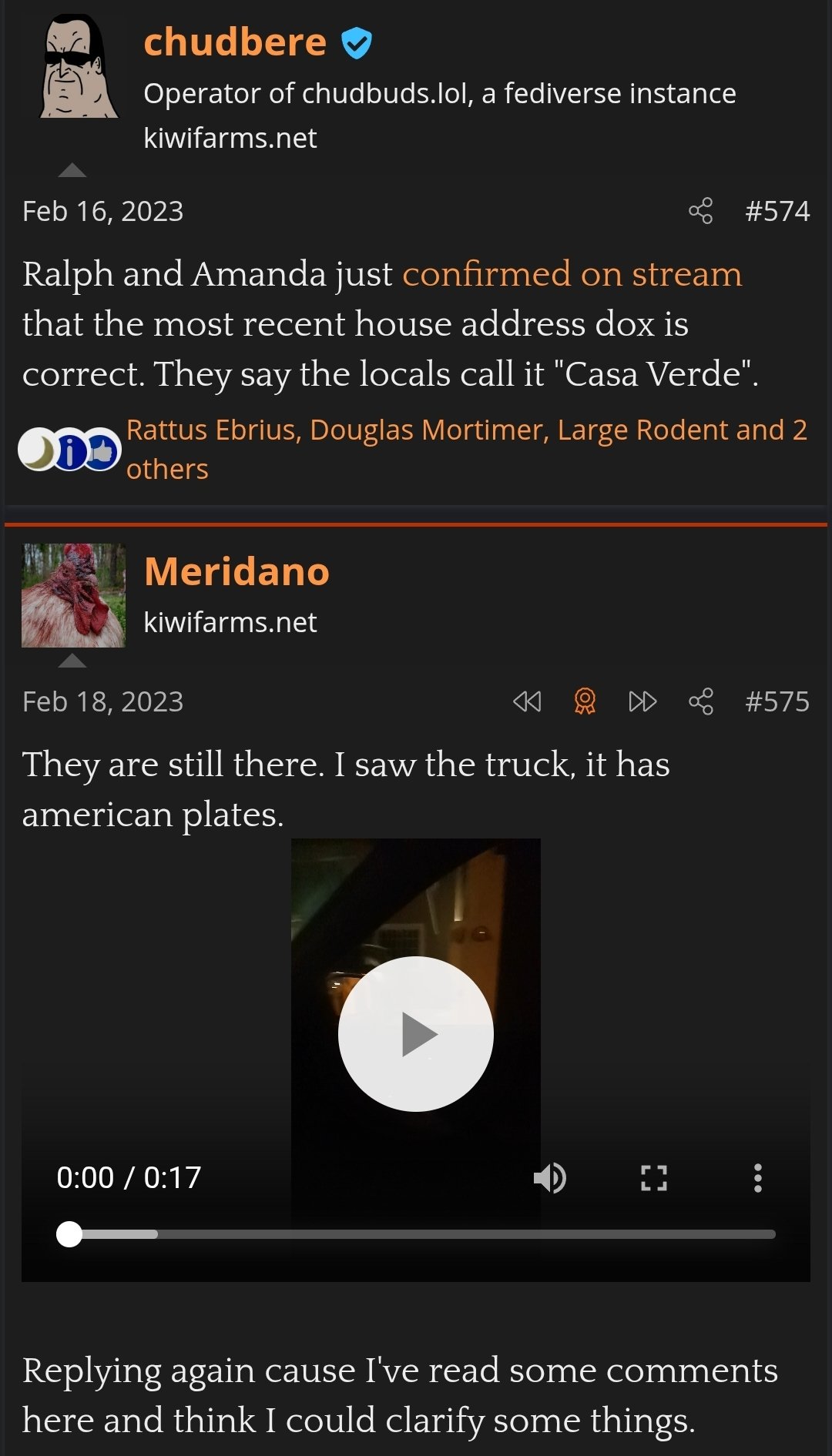832x1456 pixels.
Task: Tap Meridano's rooster avatar
Action: (x=73, y=595)
